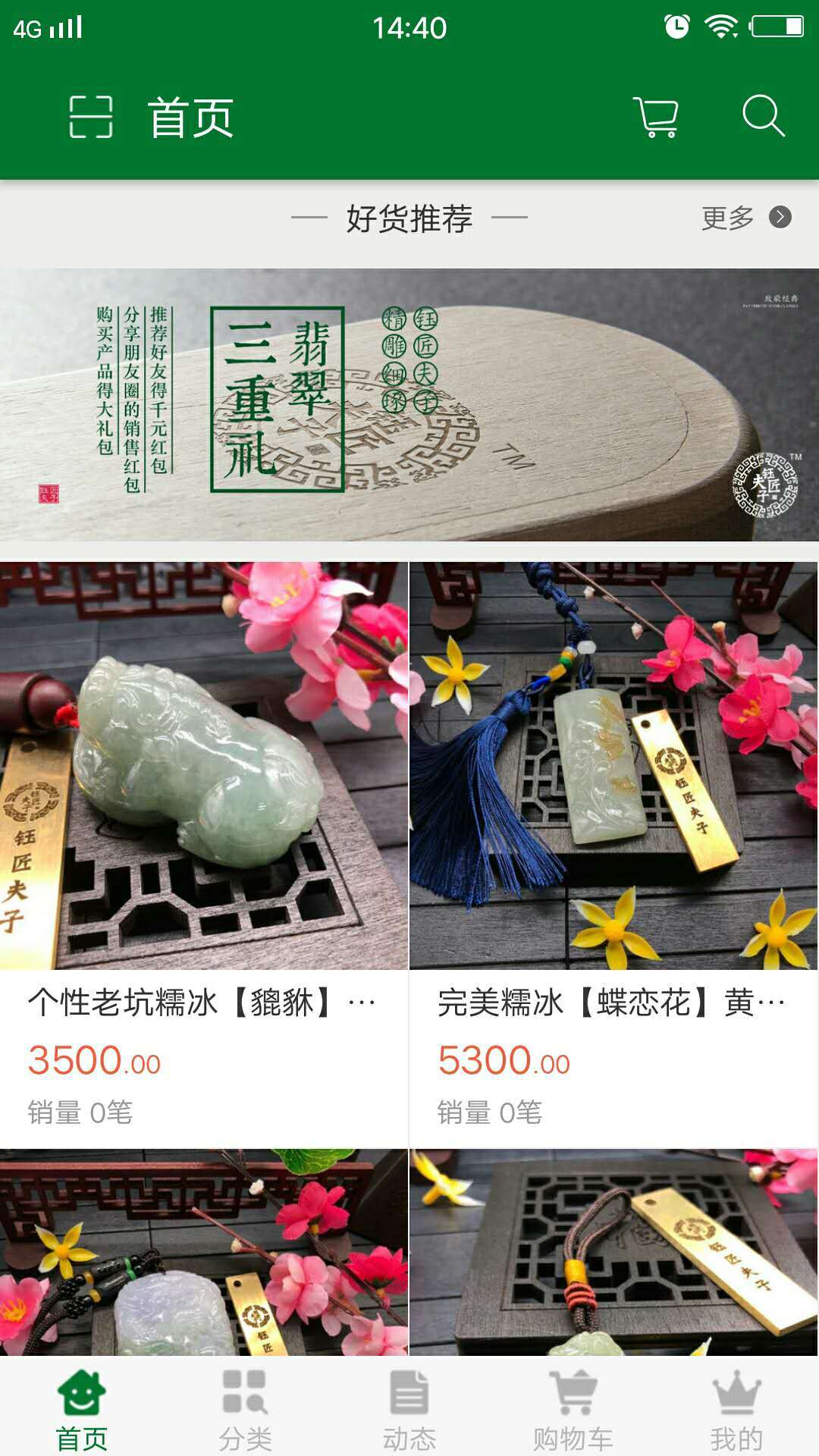The height and width of the screenshot is (1456, 819).
Task: View the 完美糯冰【蝶恋花】 product card
Action: [x=613, y=853]
